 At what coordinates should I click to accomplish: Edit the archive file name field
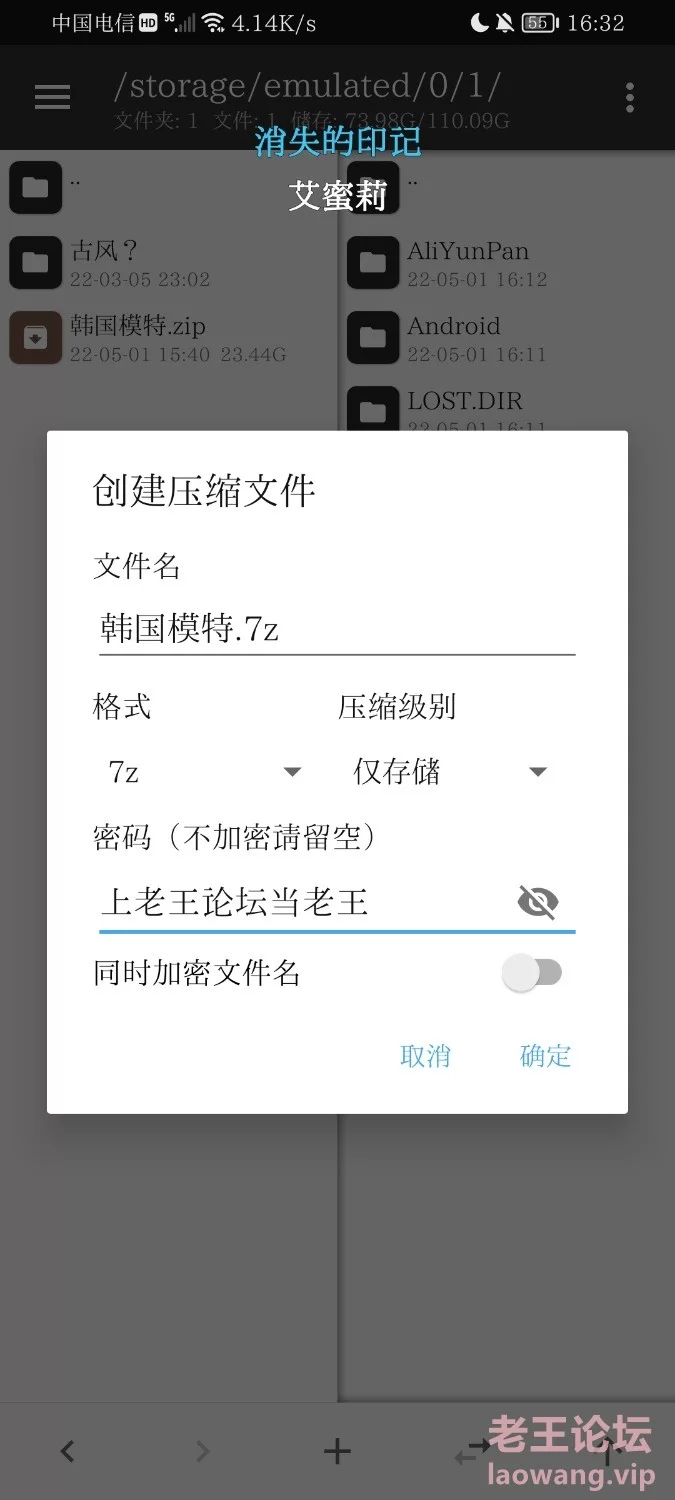(x=337, y=629)
